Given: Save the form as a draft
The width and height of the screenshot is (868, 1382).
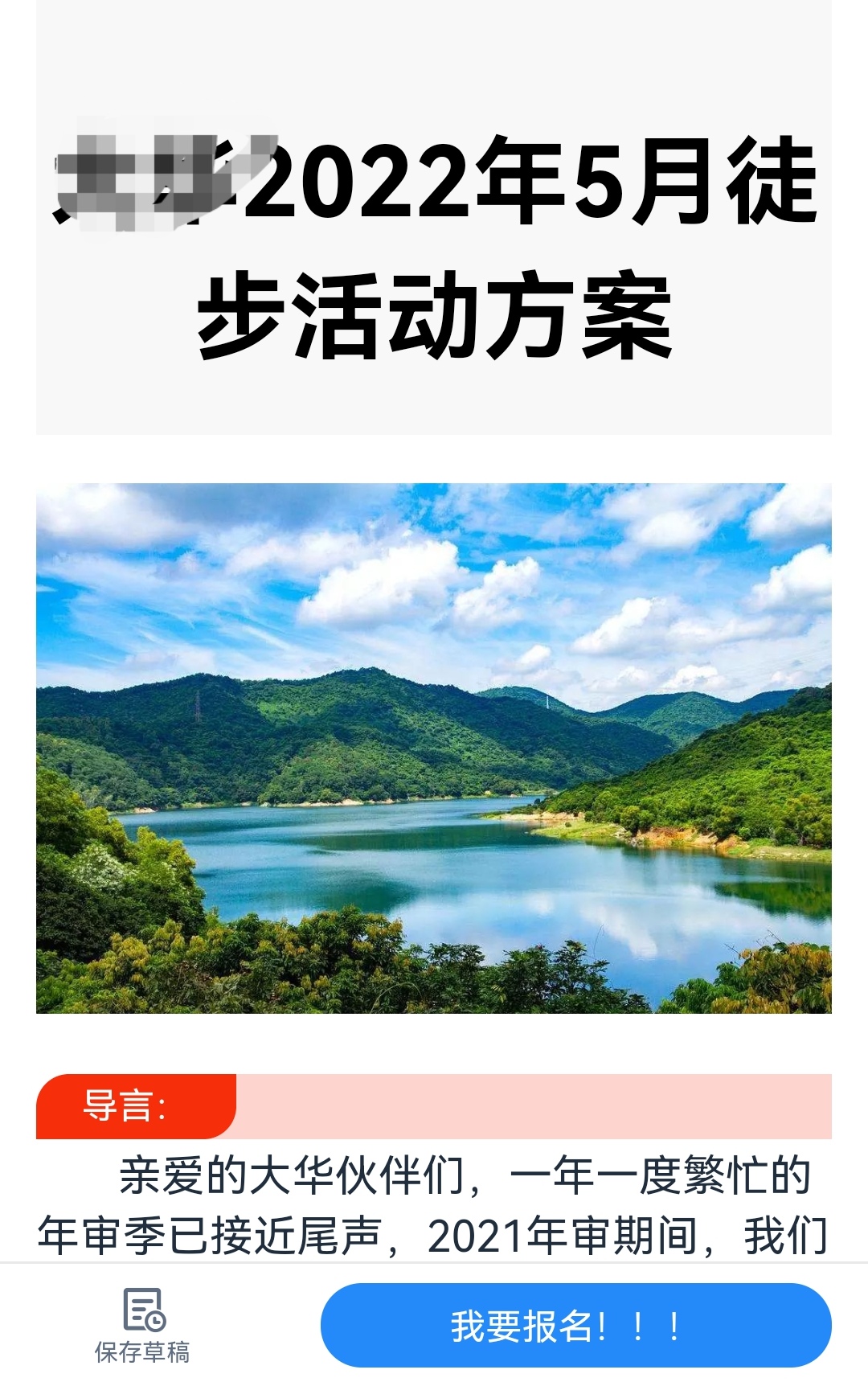Looking at the screenshot, I should tap(143, 1325).
